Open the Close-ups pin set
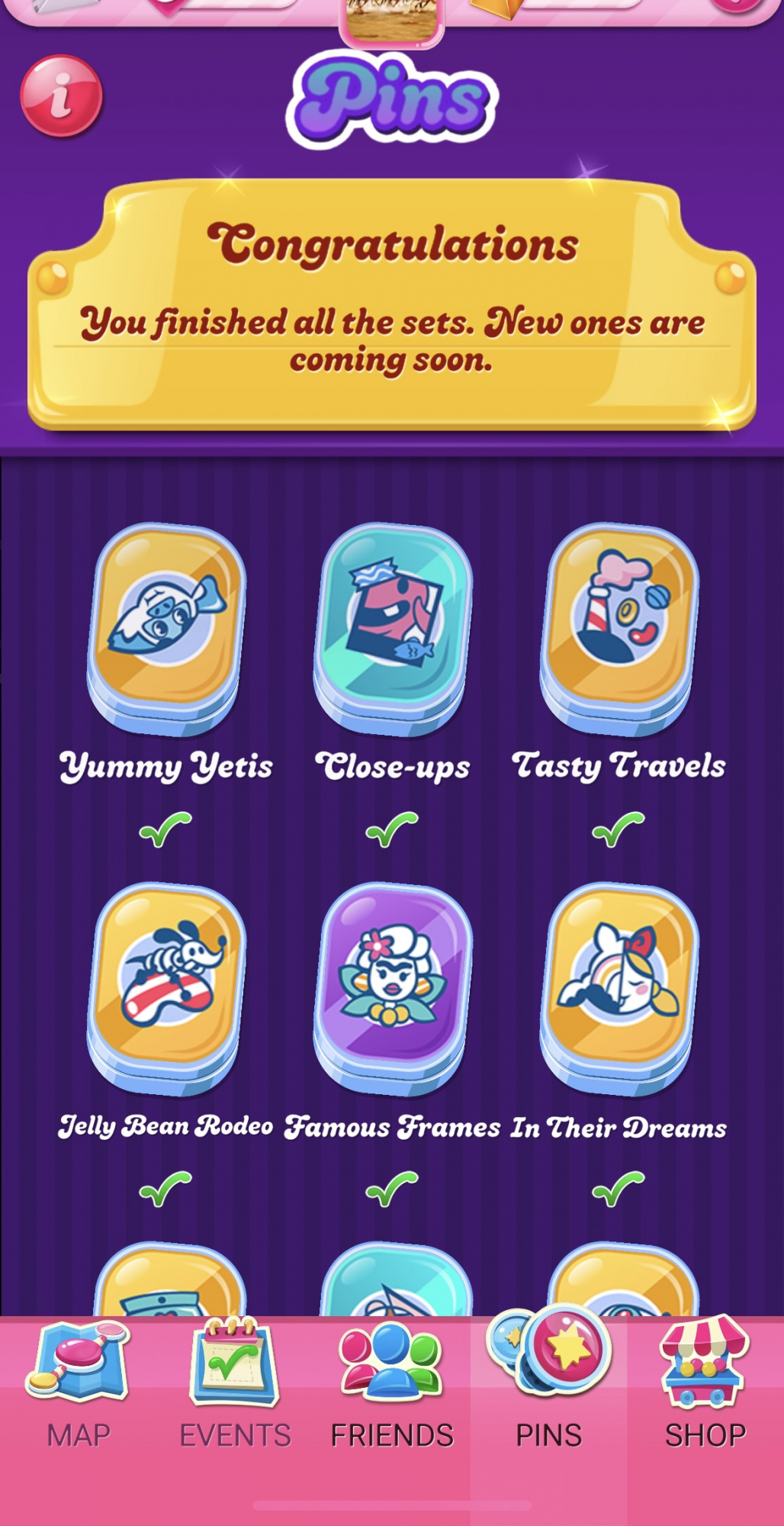Viewport: 784px width, 1526px height. (x=393, y=629)
